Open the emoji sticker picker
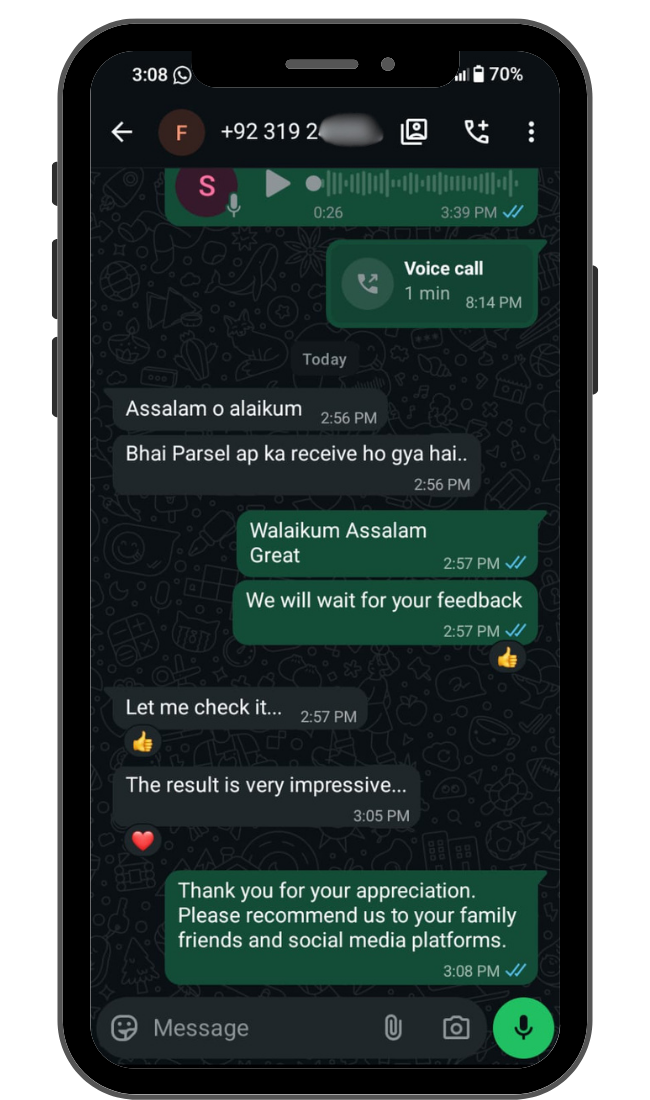This screenshot has height=1100, width=650. [x=125, y=1028]
